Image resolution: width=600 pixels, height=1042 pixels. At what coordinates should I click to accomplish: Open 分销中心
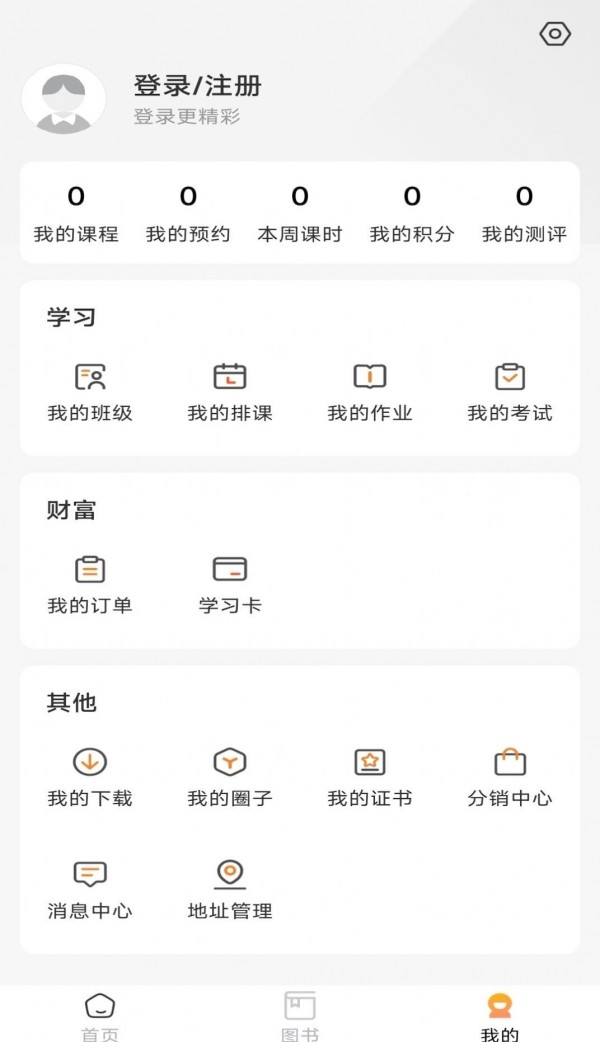click(510, 777)
